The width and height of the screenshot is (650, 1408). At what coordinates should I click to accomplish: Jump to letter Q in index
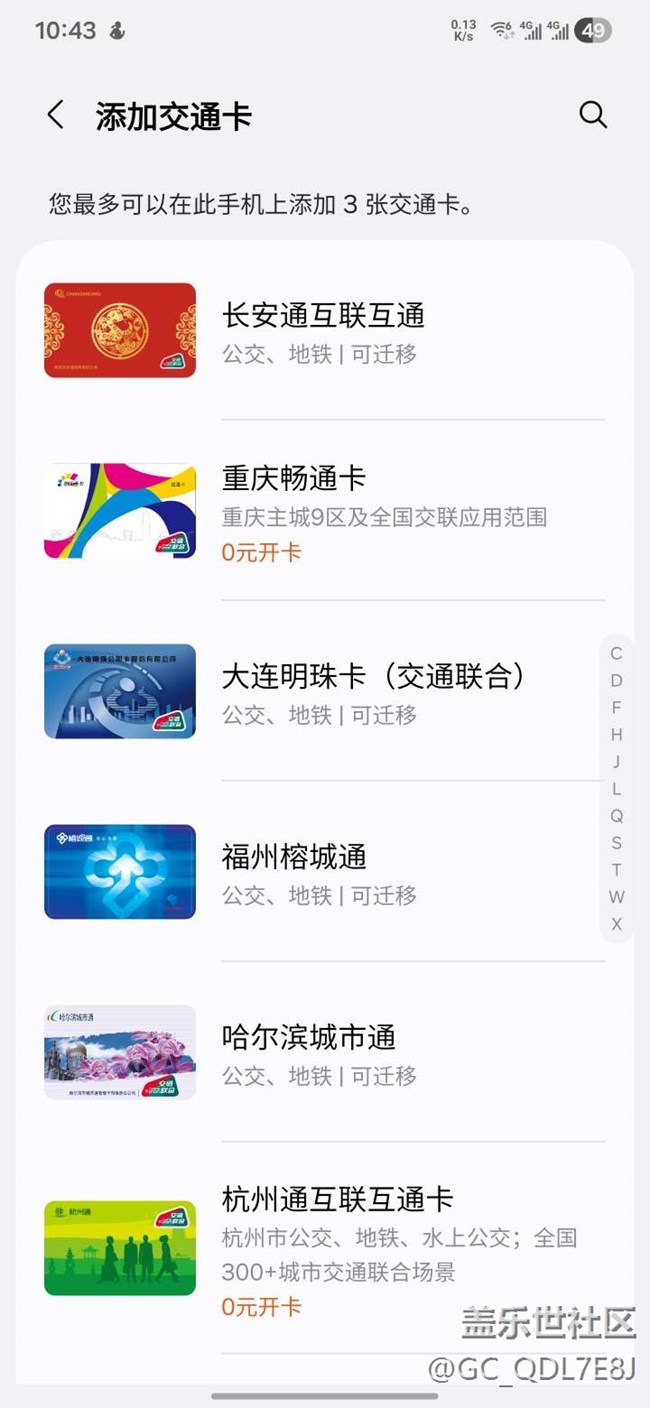616,816
